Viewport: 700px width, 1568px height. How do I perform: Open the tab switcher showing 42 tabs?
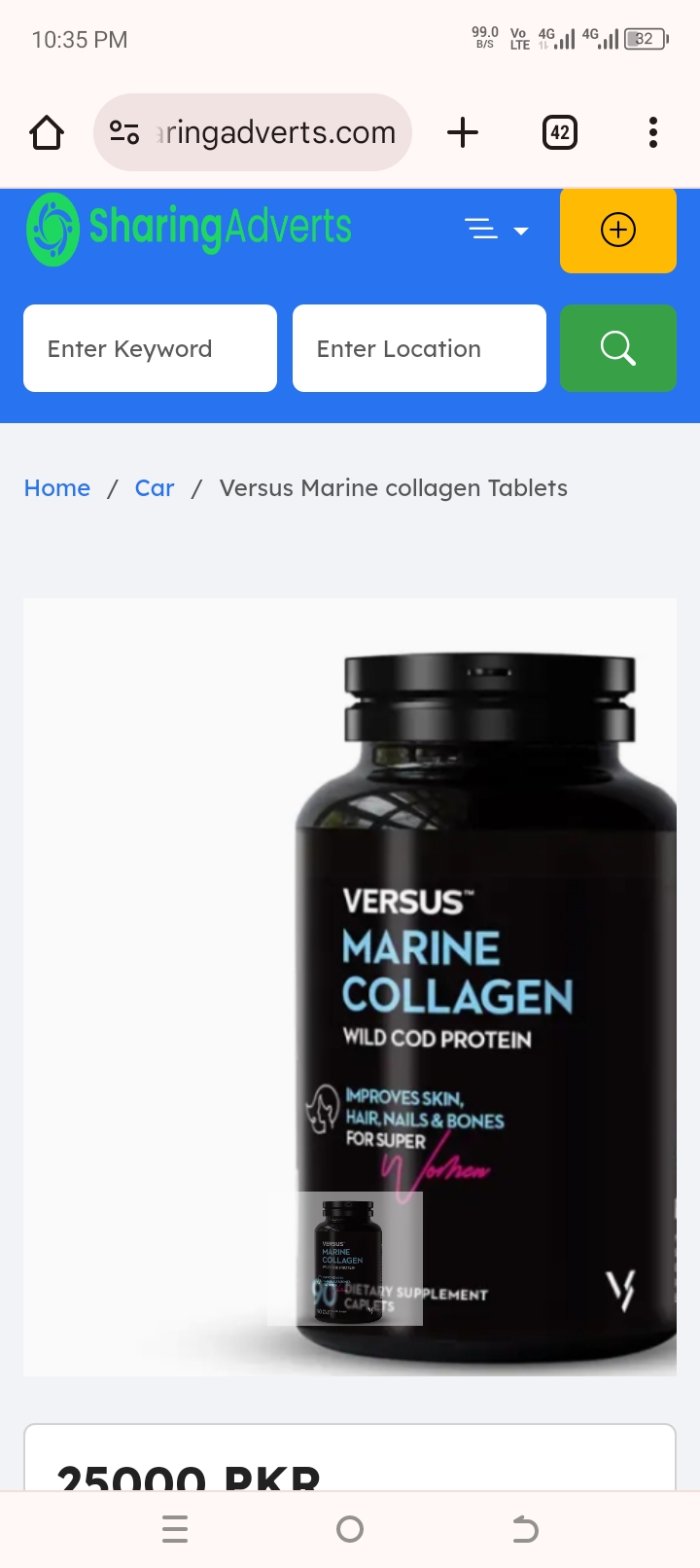560,132
